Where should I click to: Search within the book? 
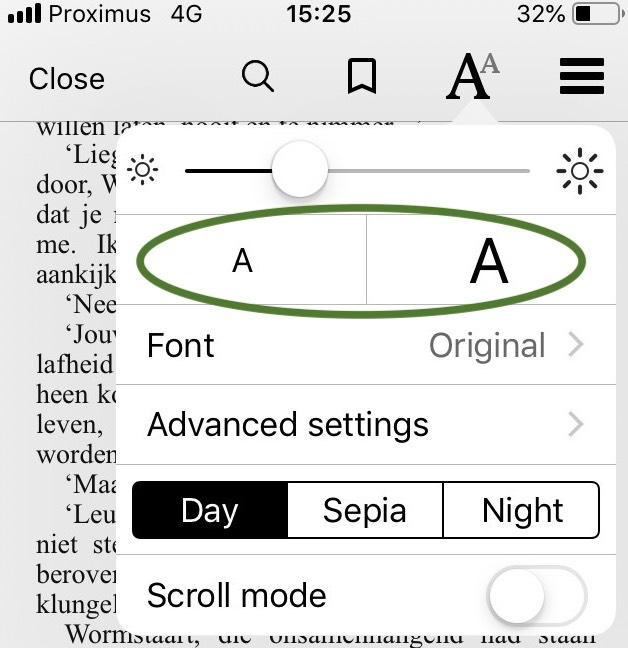258,76
